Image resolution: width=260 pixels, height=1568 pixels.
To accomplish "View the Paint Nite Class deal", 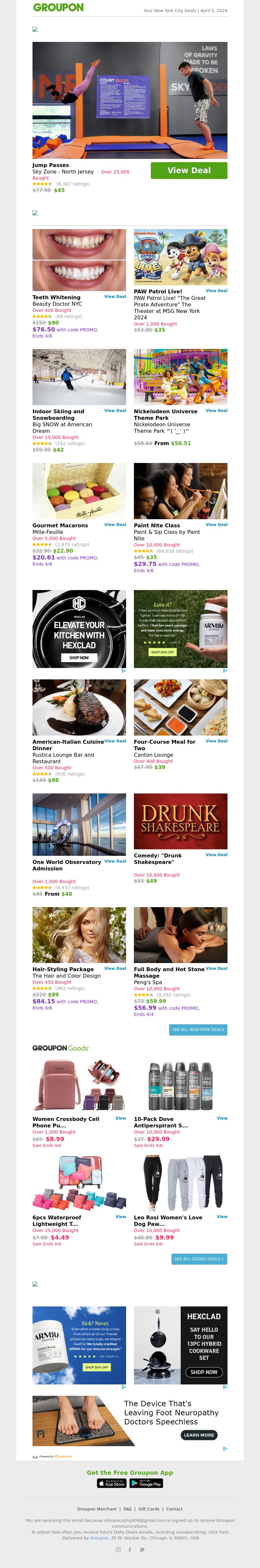I will point(216,524).
